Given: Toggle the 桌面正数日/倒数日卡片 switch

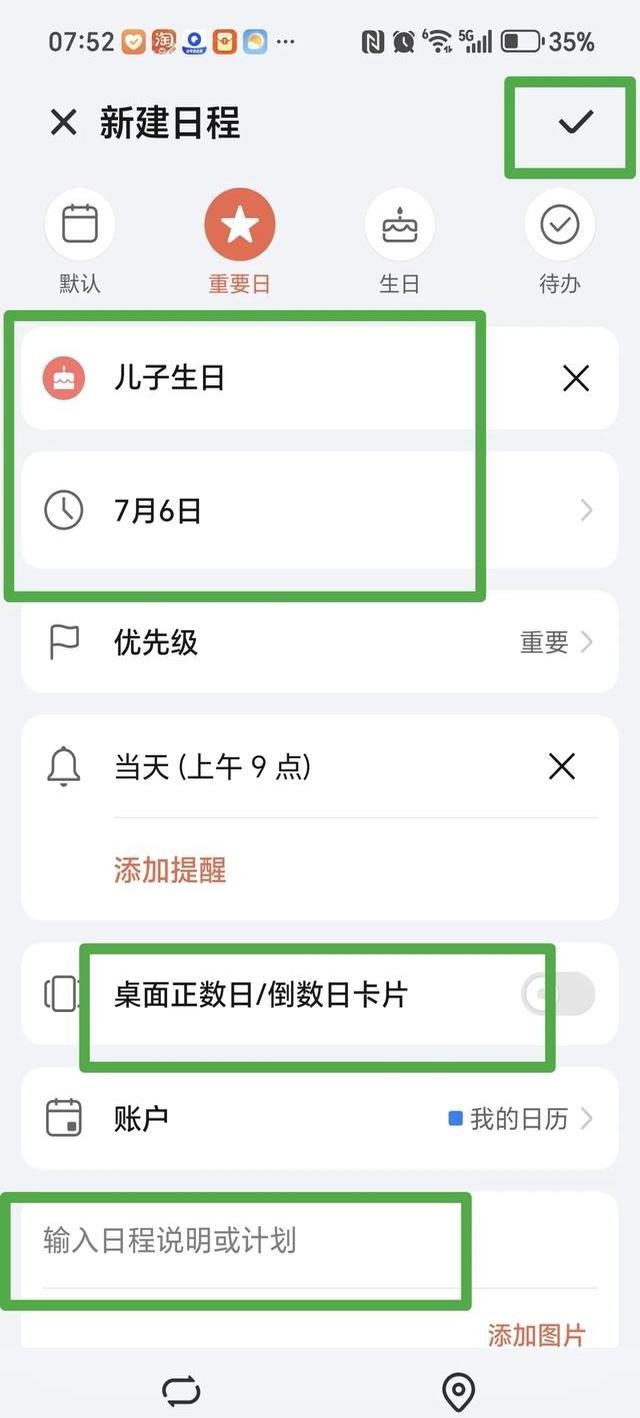Looking at the screenshot, I should click(x=558, y=994).
